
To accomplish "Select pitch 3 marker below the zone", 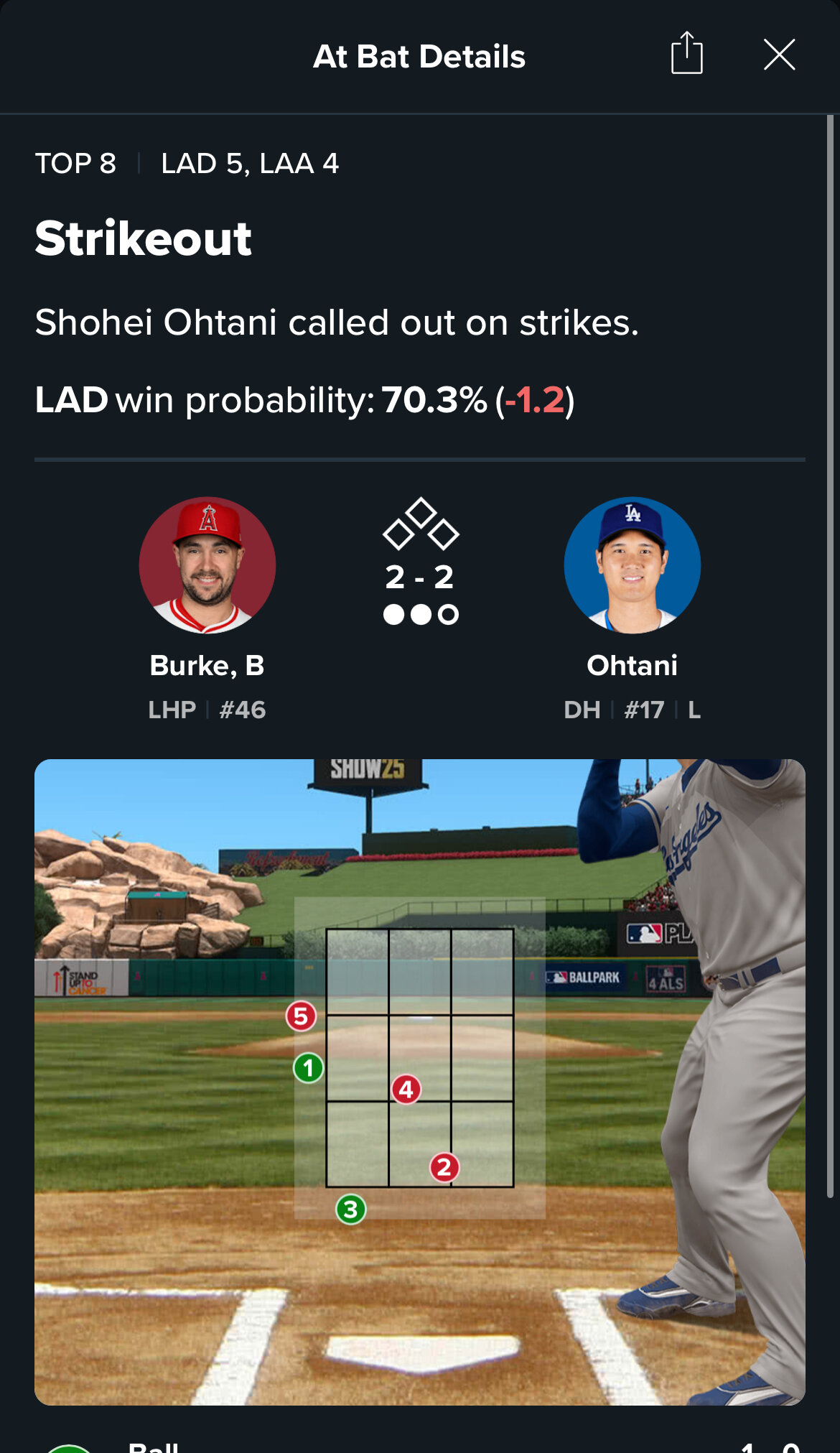I will coord(351,1210).
